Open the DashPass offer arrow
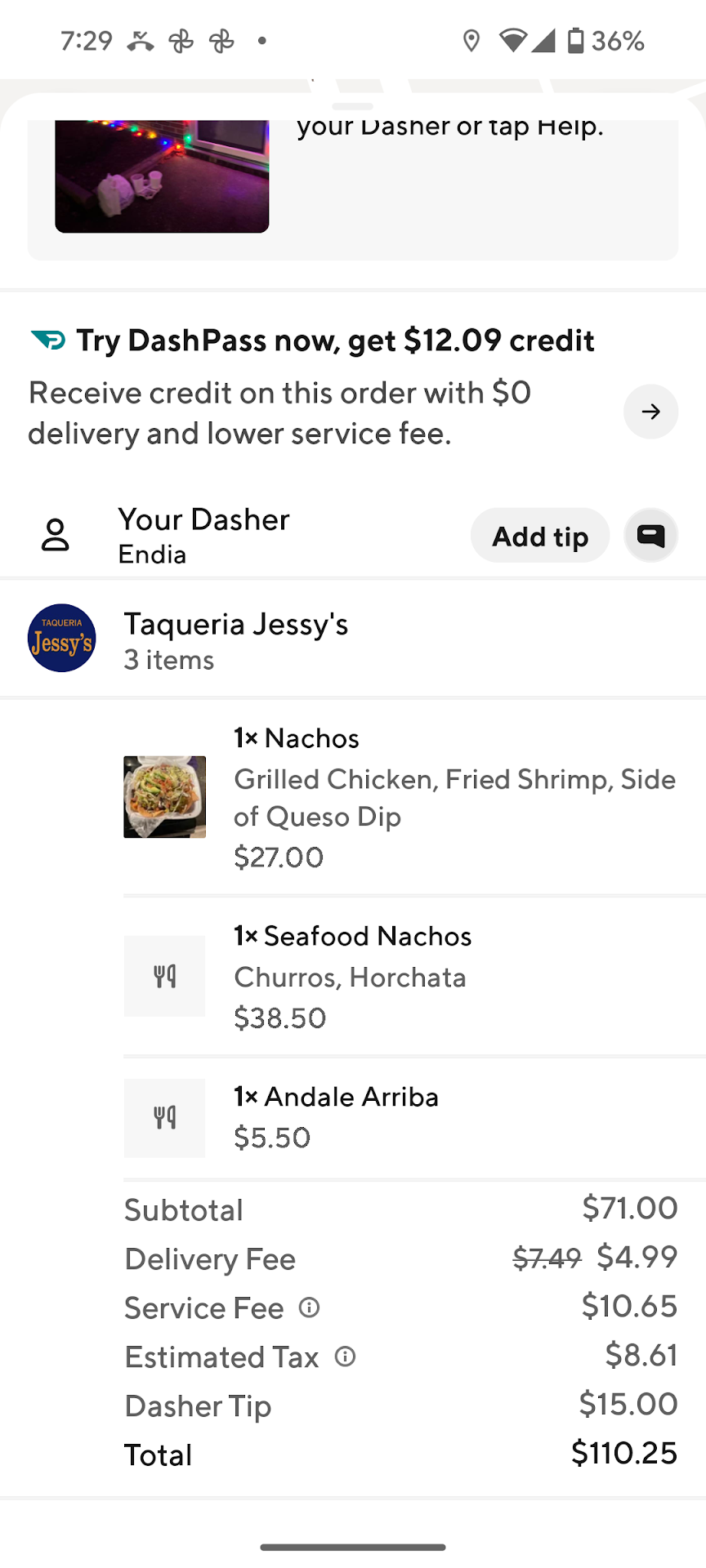The height and width of the screenshot is (1568, 706). point(650,412)
